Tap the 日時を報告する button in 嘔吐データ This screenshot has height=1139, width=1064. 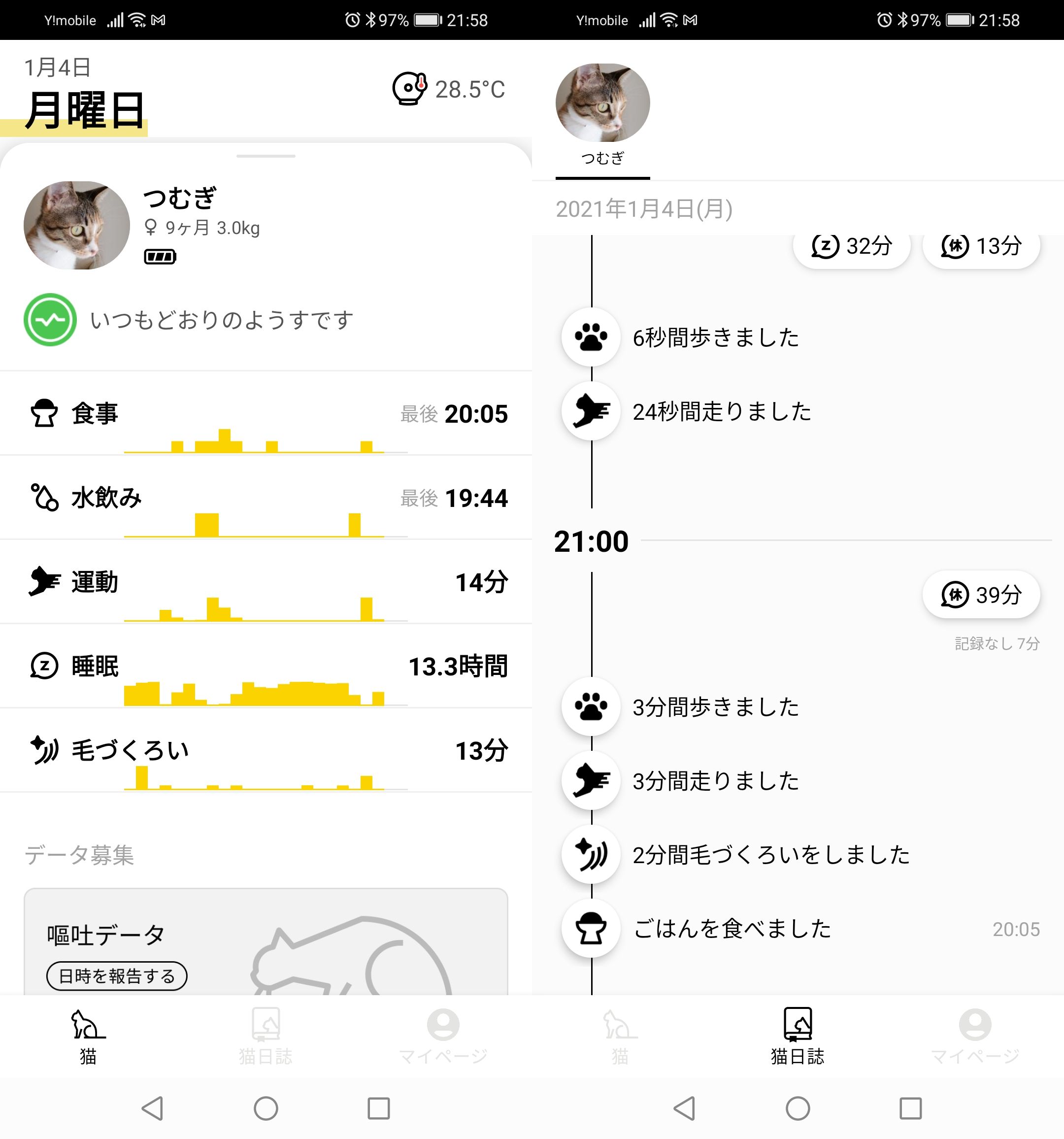[117, 976]
